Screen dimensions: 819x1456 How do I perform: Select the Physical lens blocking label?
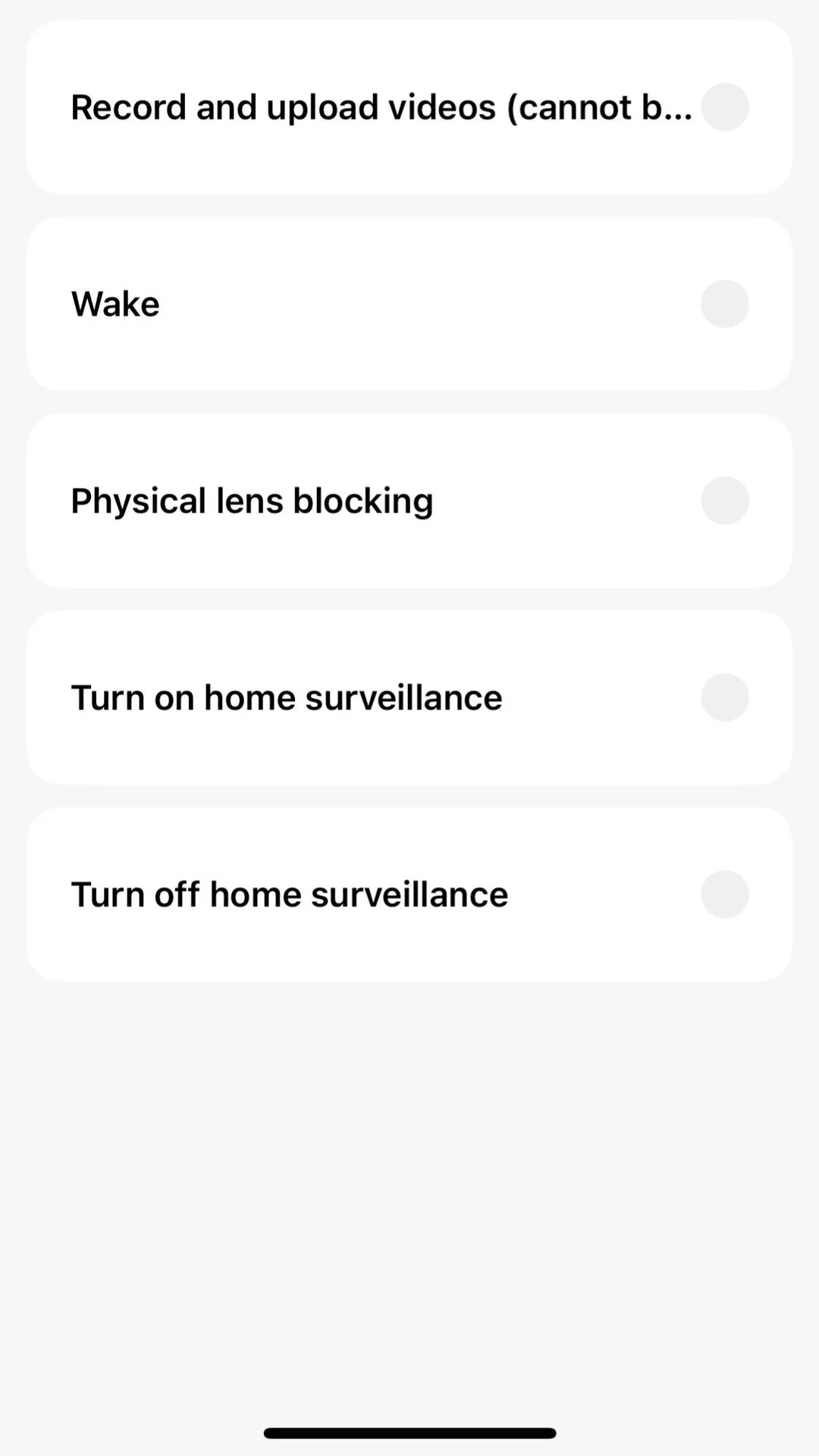coord(252,500)
